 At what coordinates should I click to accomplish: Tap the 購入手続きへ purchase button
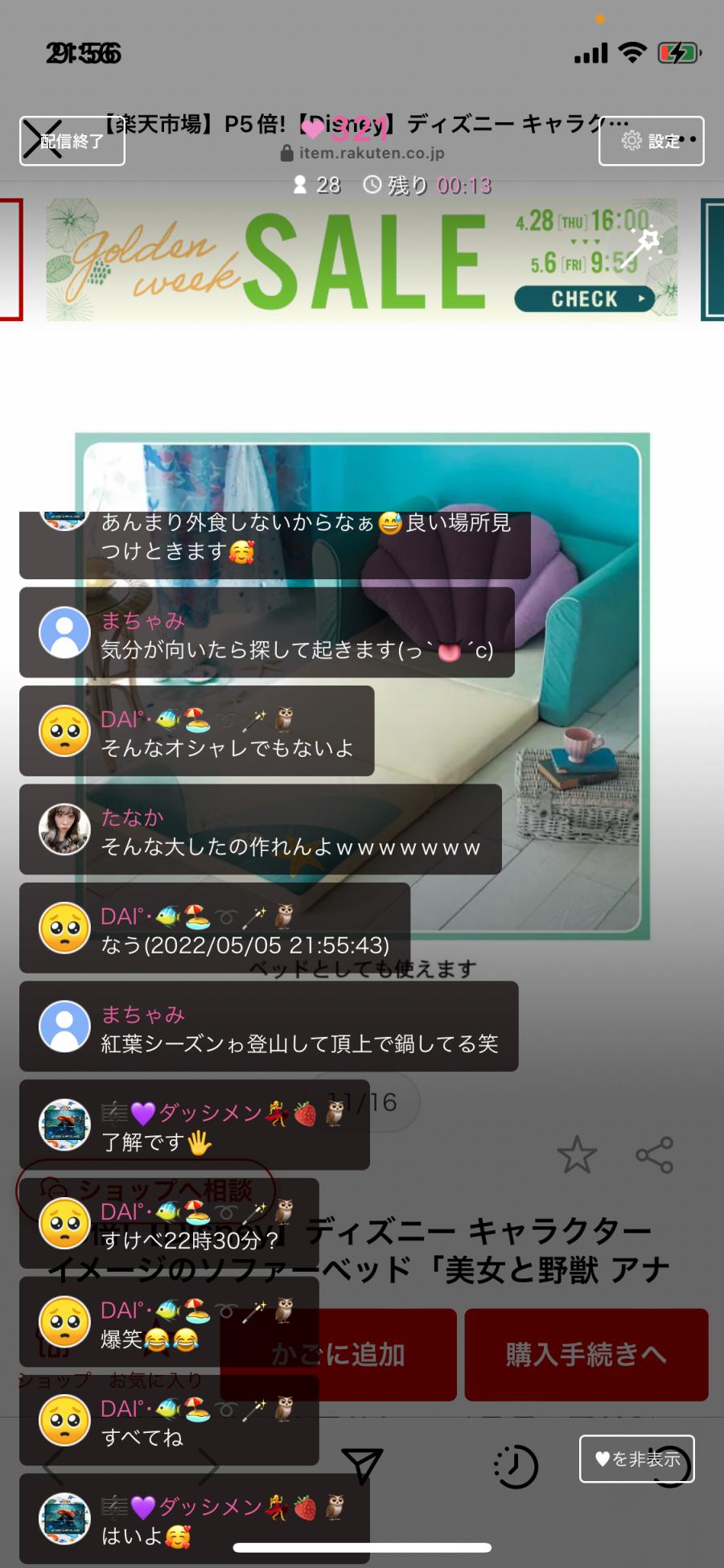pyautogui.click(x=586, y=1354)
